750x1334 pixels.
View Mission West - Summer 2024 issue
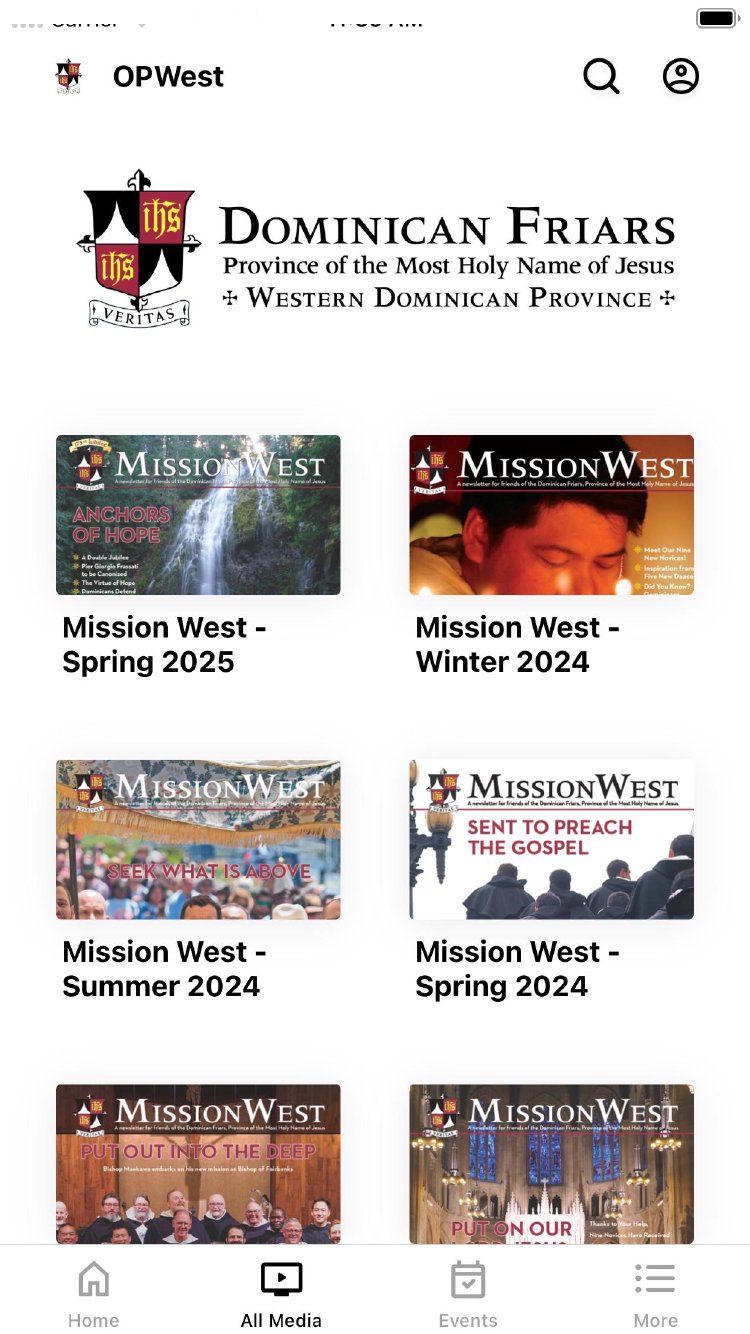198,840
